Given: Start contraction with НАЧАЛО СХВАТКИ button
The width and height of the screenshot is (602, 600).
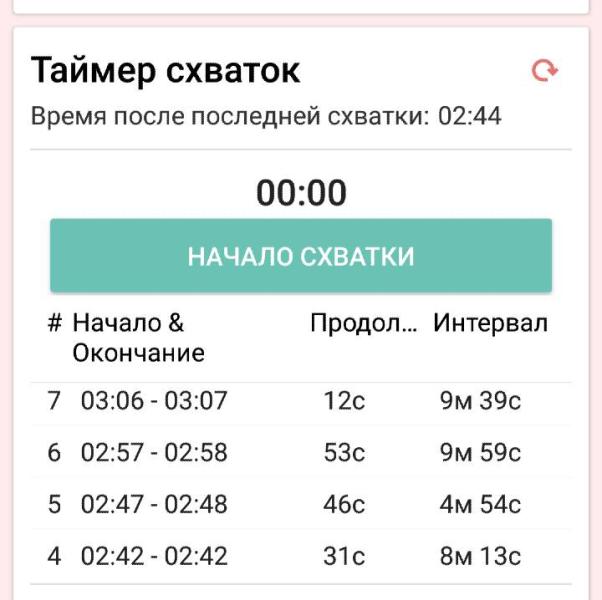Looking at the screenshot, I should 301,256.
